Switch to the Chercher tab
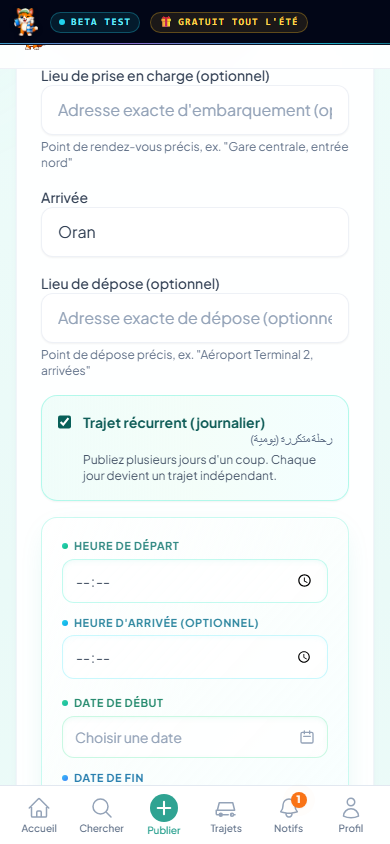This screenshot has width=390, height=844. 102,815
